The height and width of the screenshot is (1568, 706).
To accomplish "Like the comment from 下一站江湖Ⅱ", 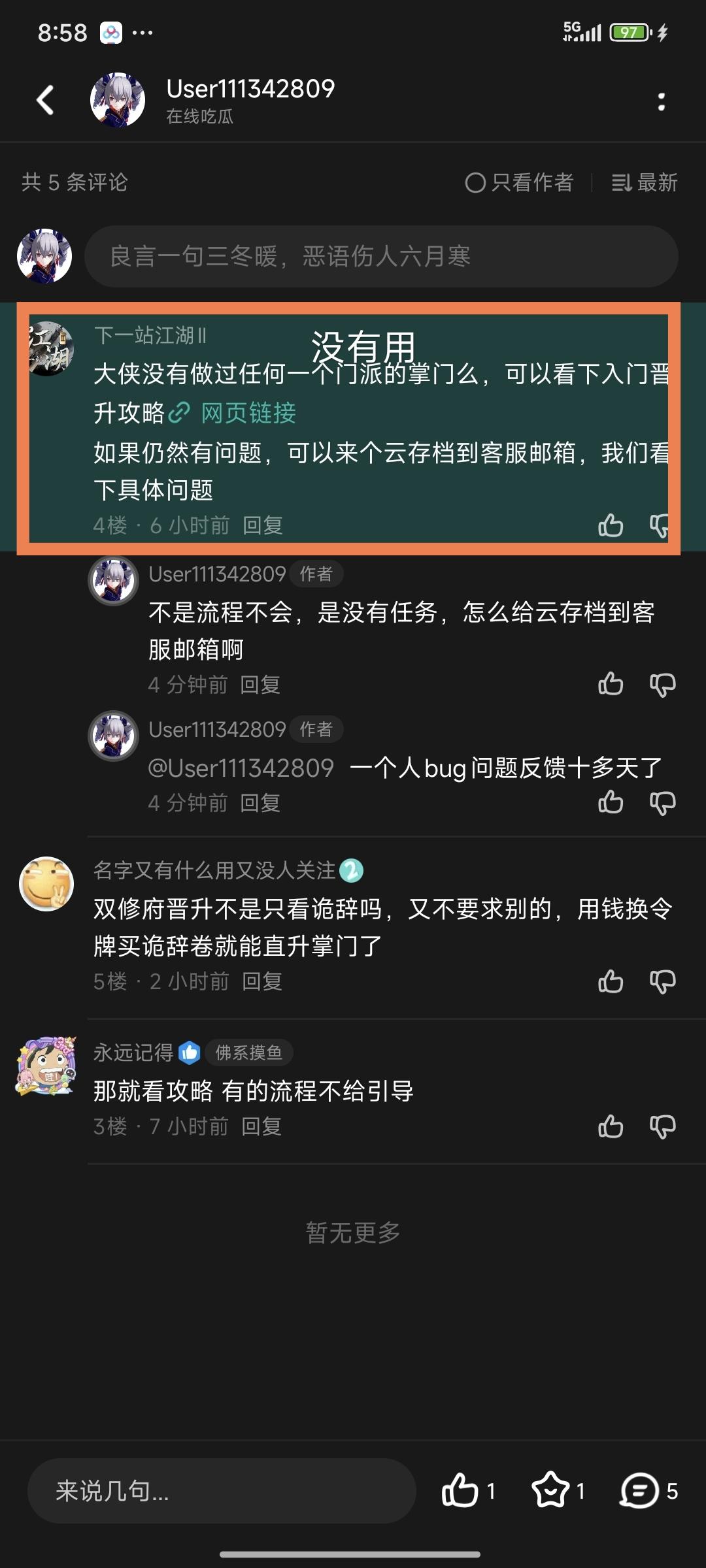I will [610, 524].
